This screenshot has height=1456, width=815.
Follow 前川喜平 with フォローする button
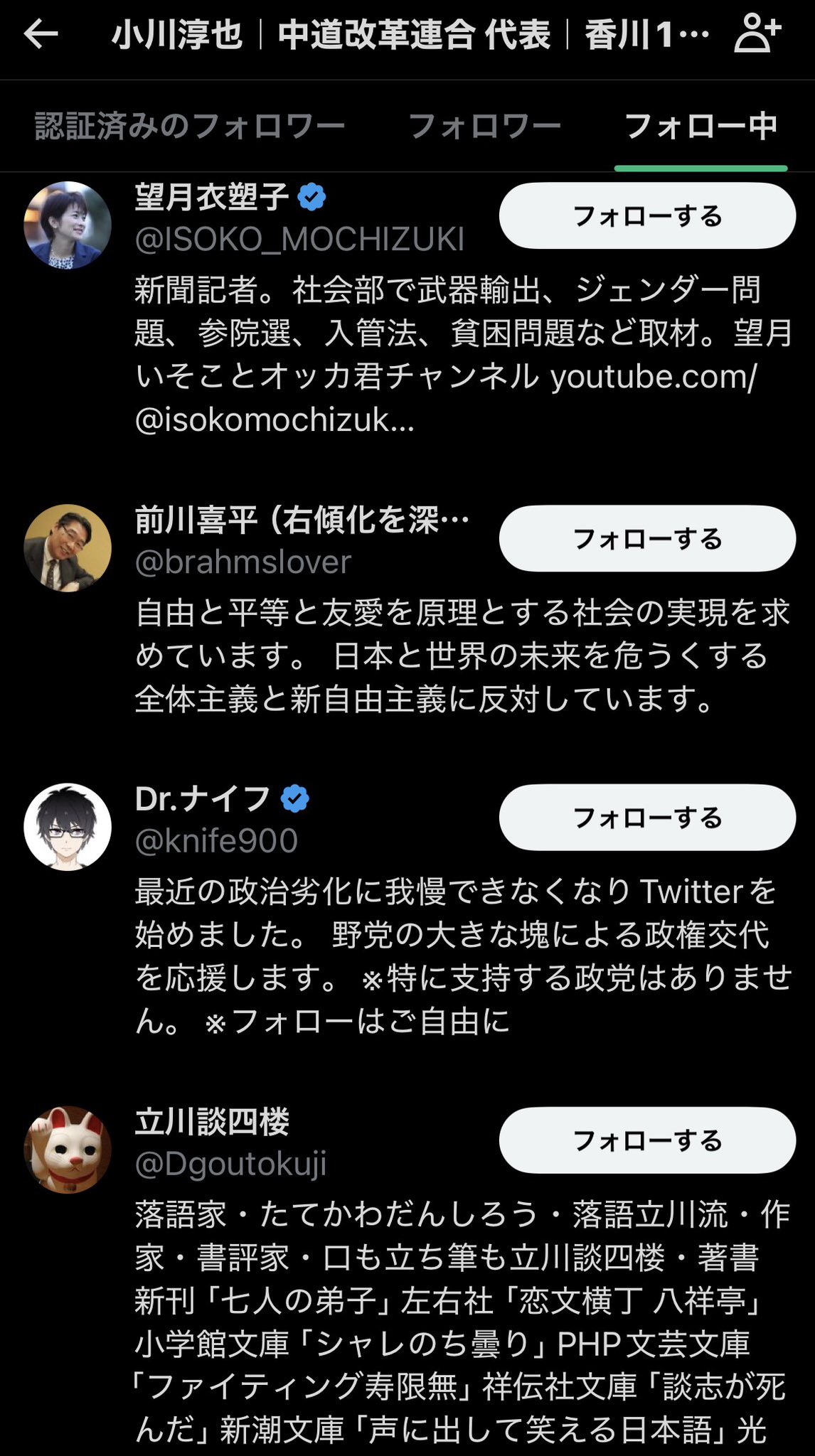(647, 538)
